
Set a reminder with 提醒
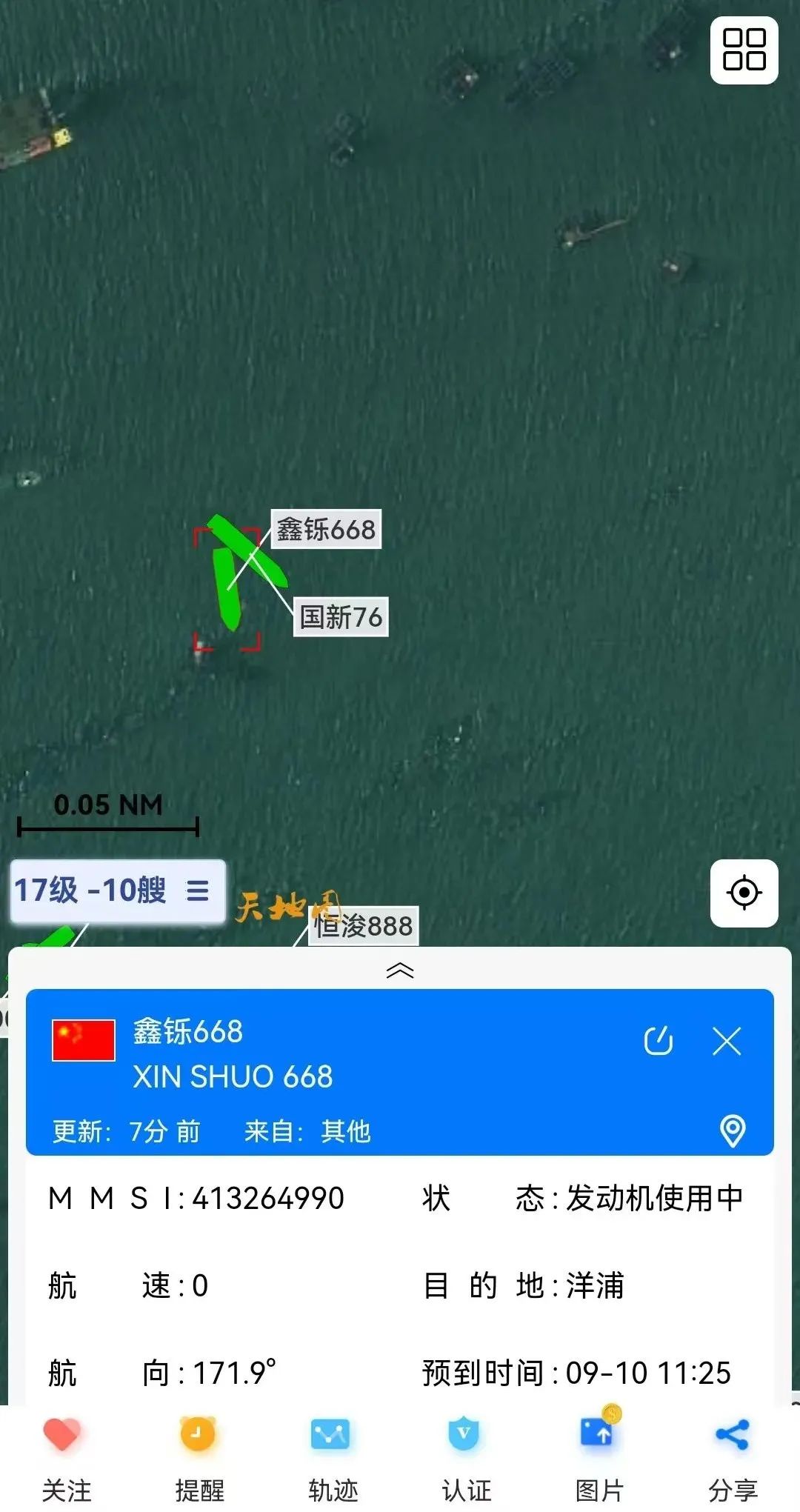199,1452
